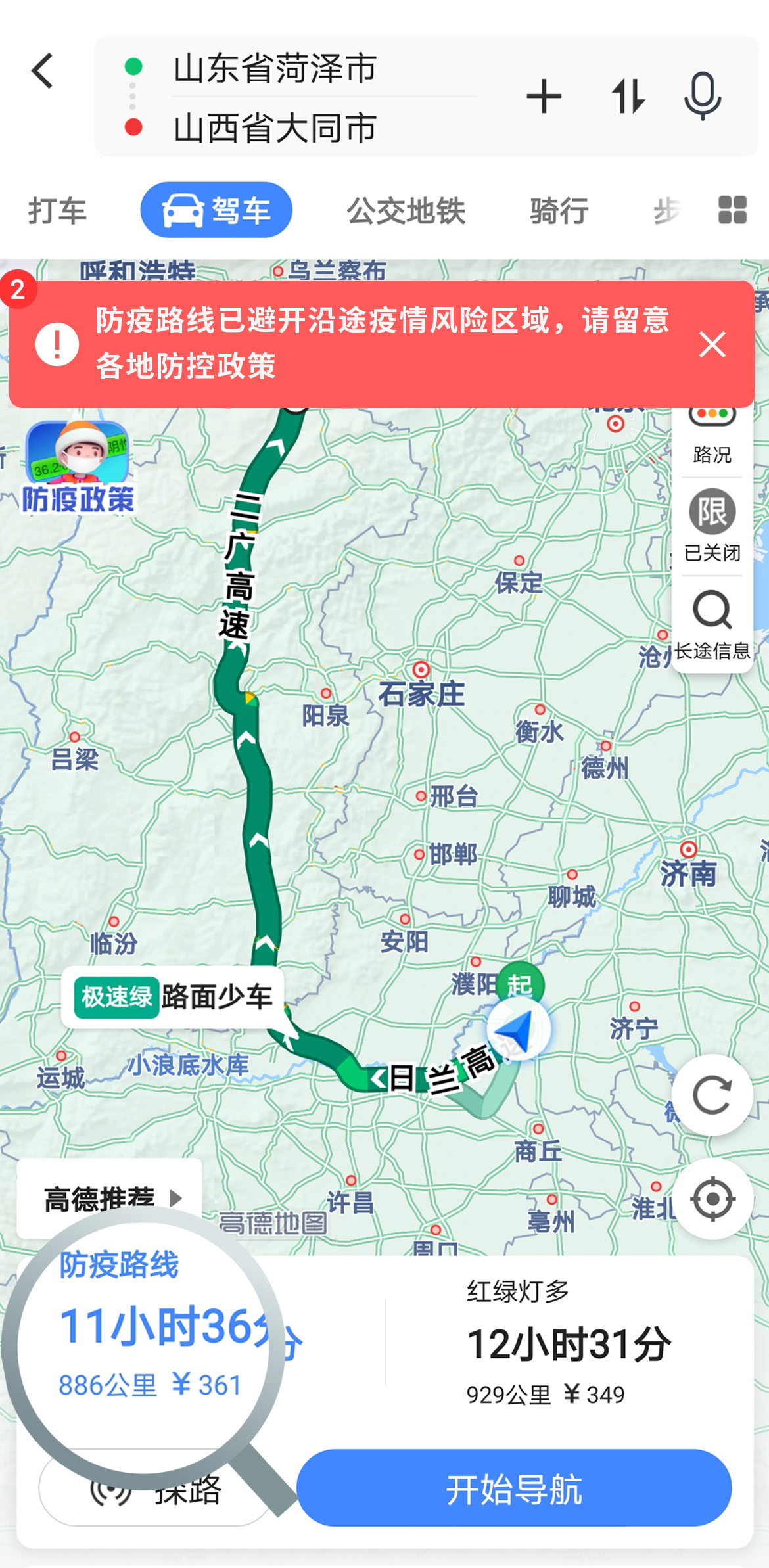Switch to the 打车 tab
This screenshot has height=1568, width=769.
click(57, 211)
